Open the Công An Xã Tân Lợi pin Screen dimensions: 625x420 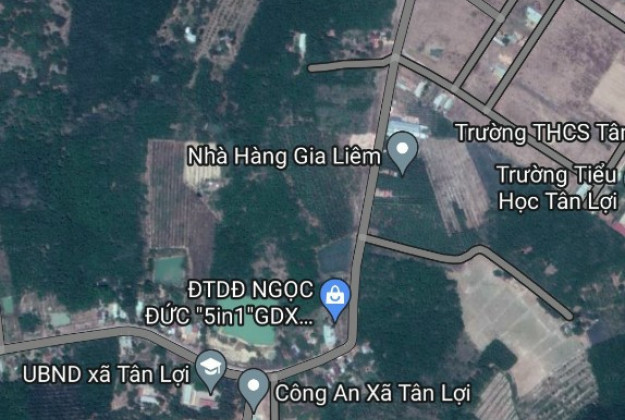pos(253,385)
